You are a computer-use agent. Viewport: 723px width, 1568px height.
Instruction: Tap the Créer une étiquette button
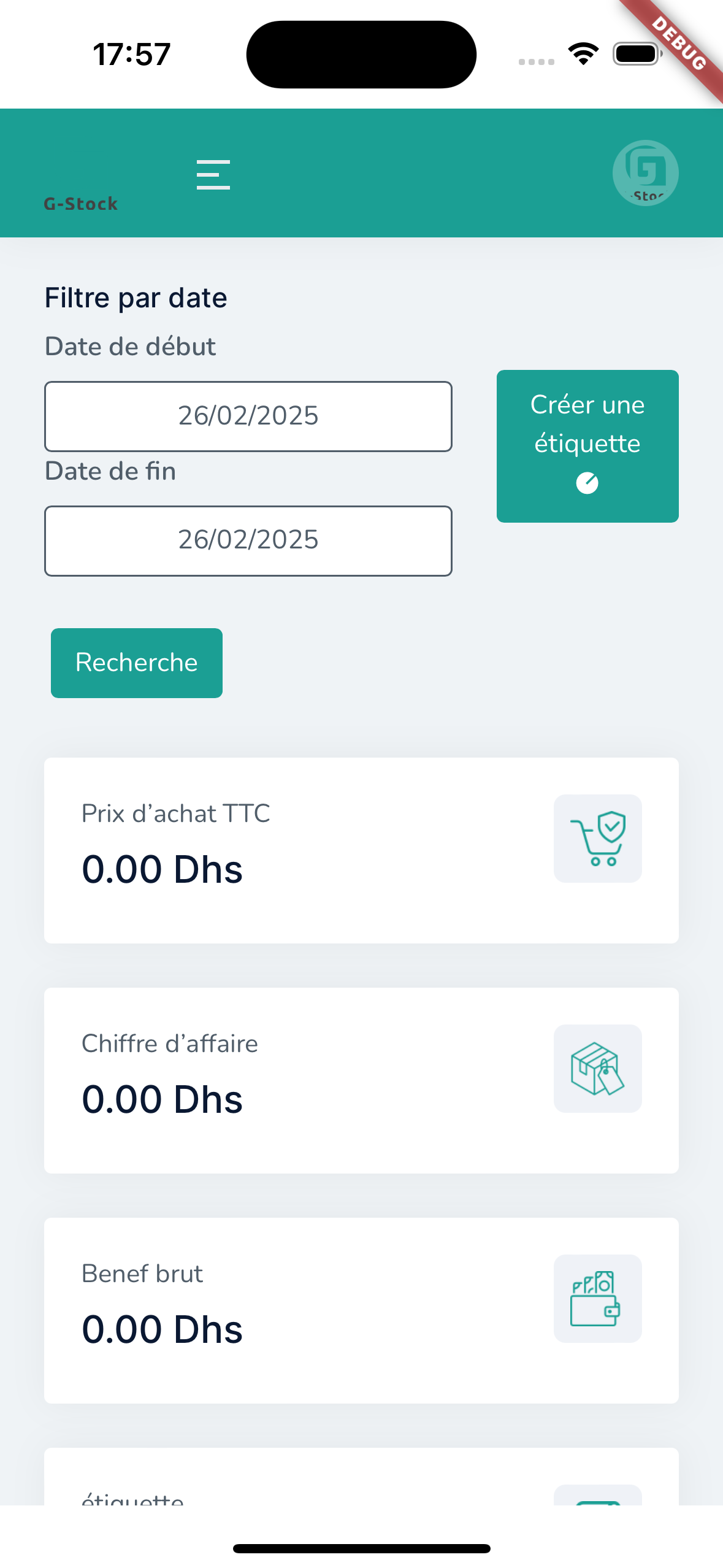tap(587, 446)
